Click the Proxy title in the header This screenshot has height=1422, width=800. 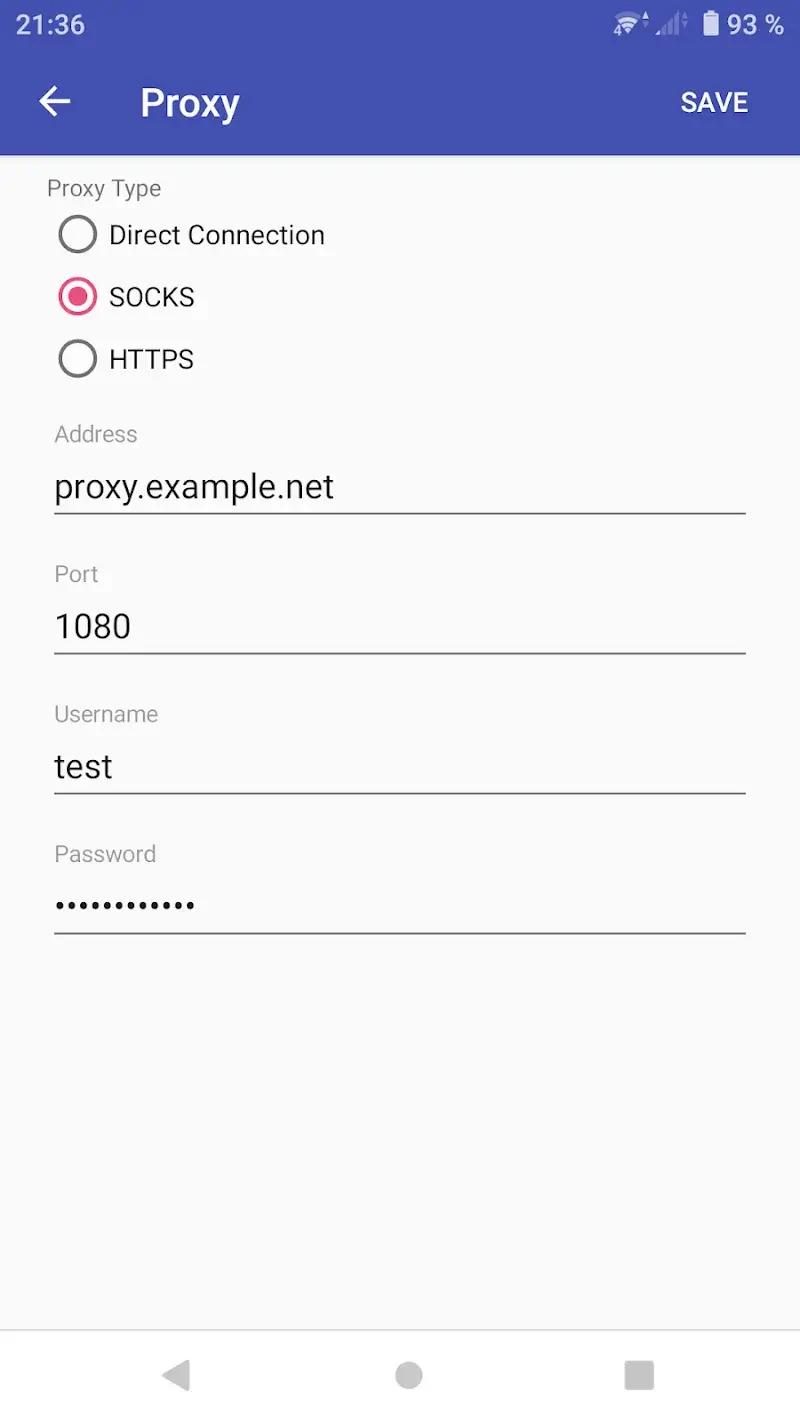coord(190,101)
